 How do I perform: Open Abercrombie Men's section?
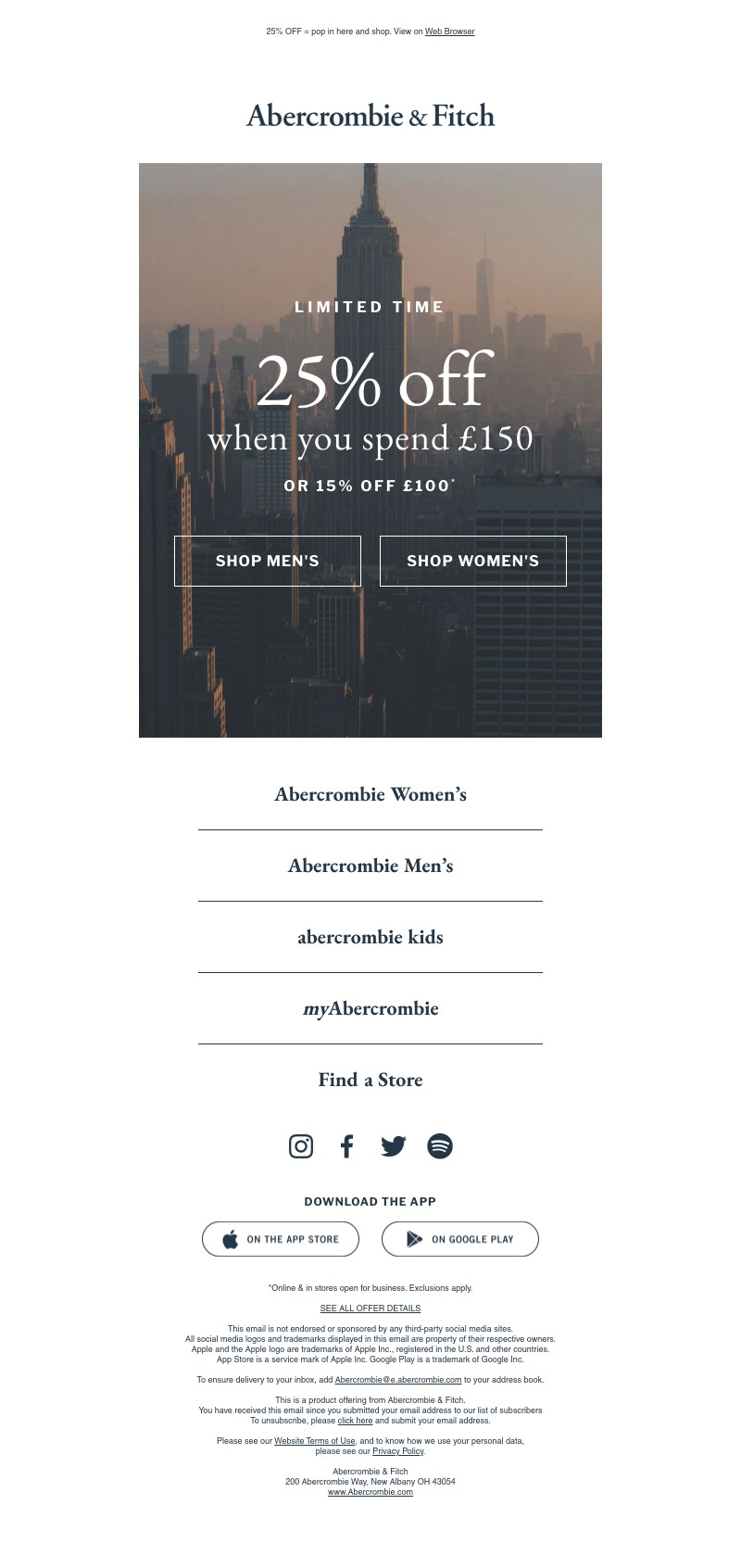[370, 866]
